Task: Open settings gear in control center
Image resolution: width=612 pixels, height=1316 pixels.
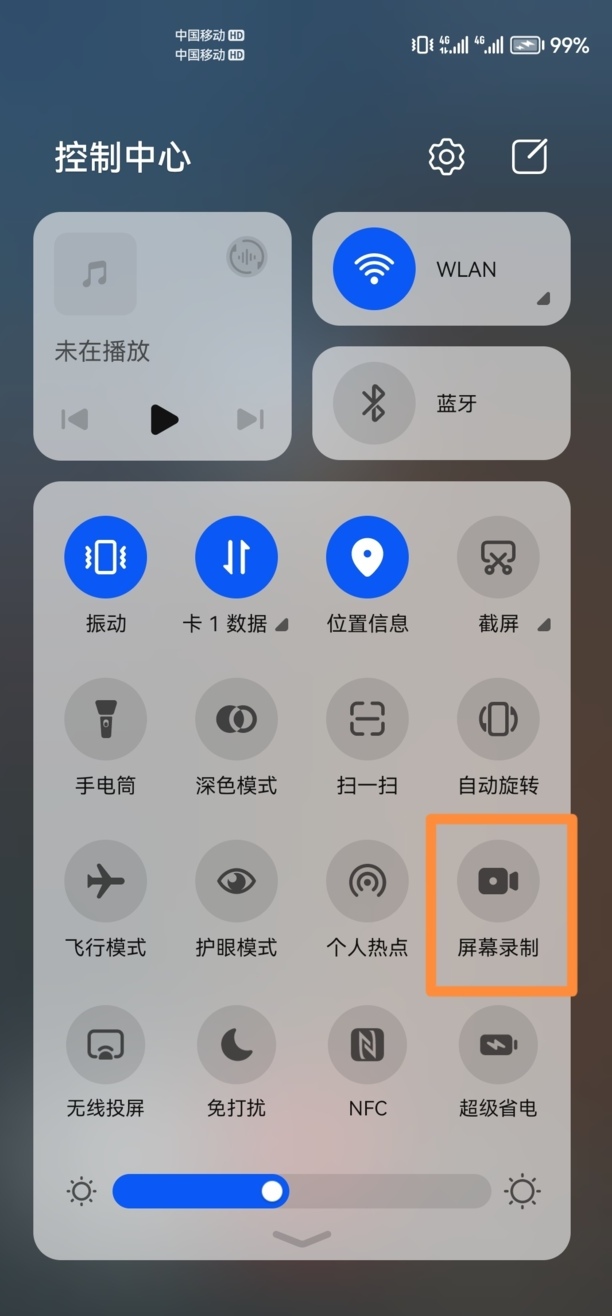Action: click(446, 157)
